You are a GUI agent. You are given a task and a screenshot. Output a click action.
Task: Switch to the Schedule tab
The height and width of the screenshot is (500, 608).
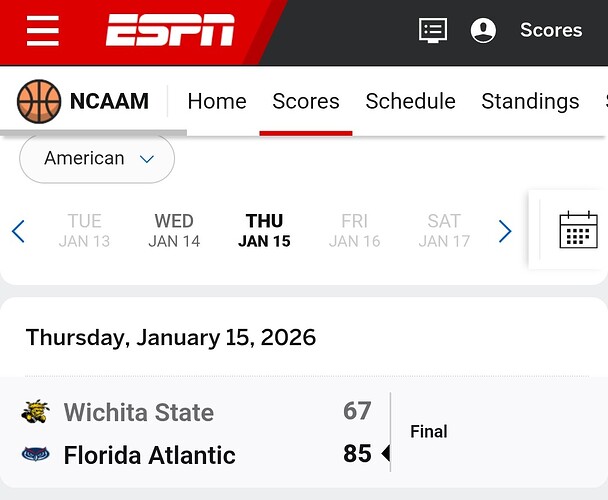point(410,101)
